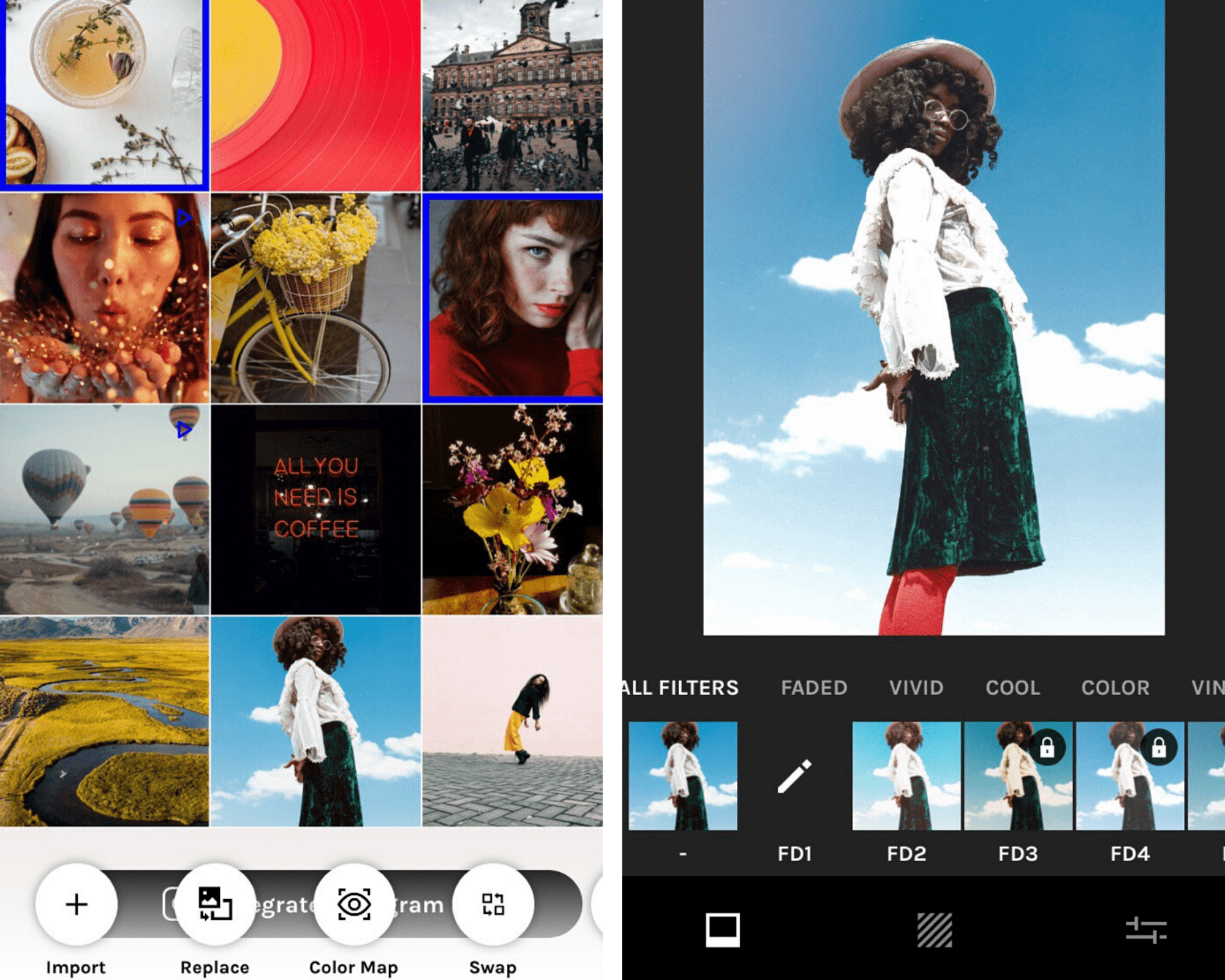This screenshot has width=1225, height=980.
Task: Open the neon coffee sign photo
Action: pos(316,510)
